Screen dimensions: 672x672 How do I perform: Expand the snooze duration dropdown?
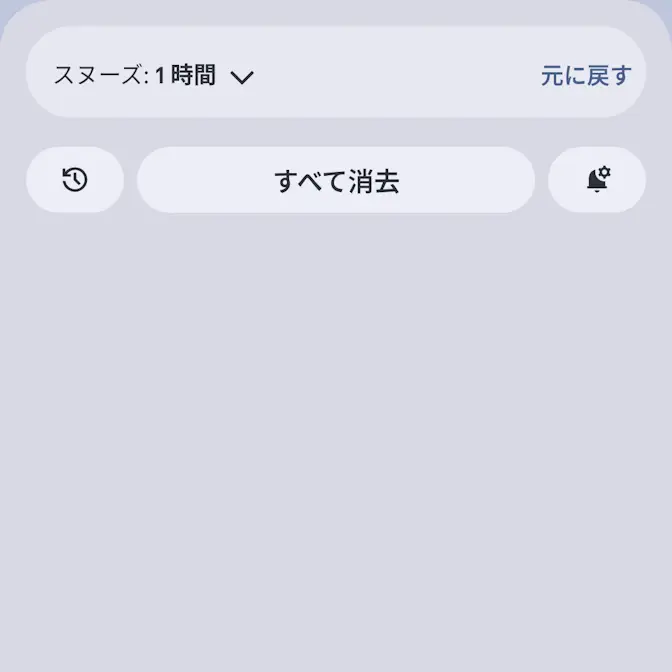[x=241, y=77]
